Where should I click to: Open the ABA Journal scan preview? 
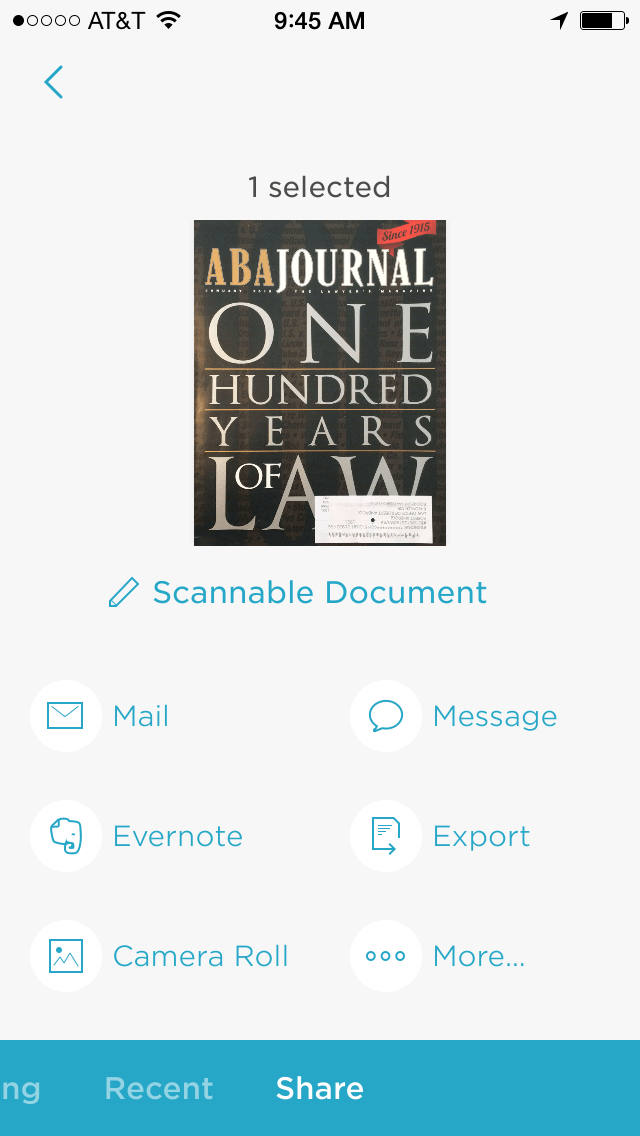pos(320,383)
